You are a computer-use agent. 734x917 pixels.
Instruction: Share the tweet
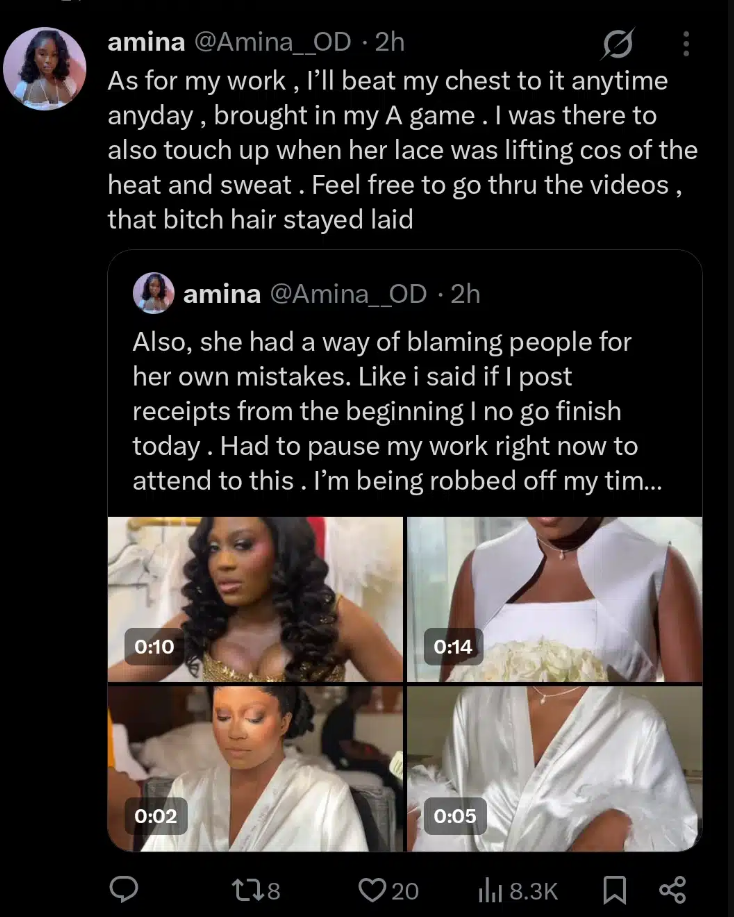673,889
